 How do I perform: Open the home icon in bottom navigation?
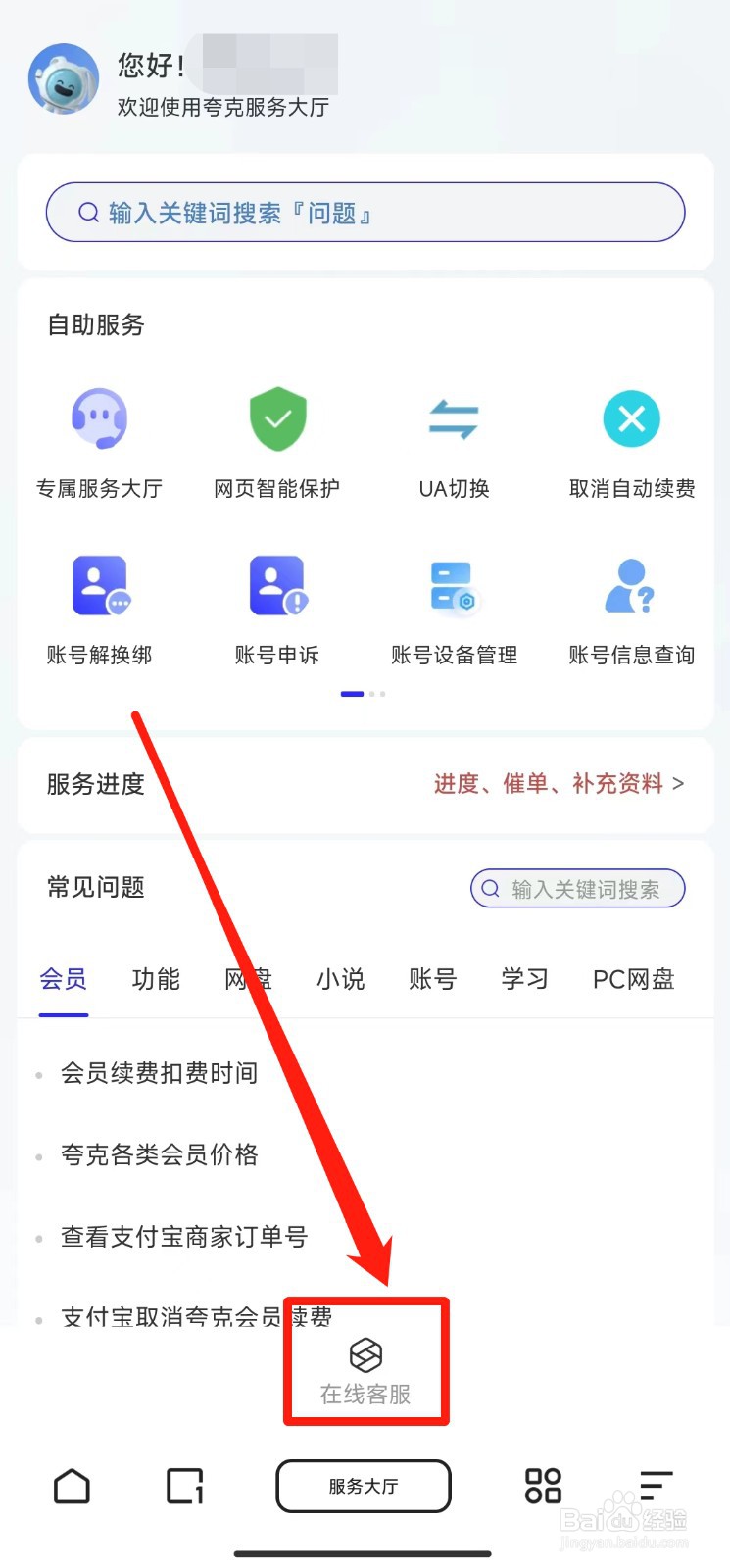[73, 1486]
